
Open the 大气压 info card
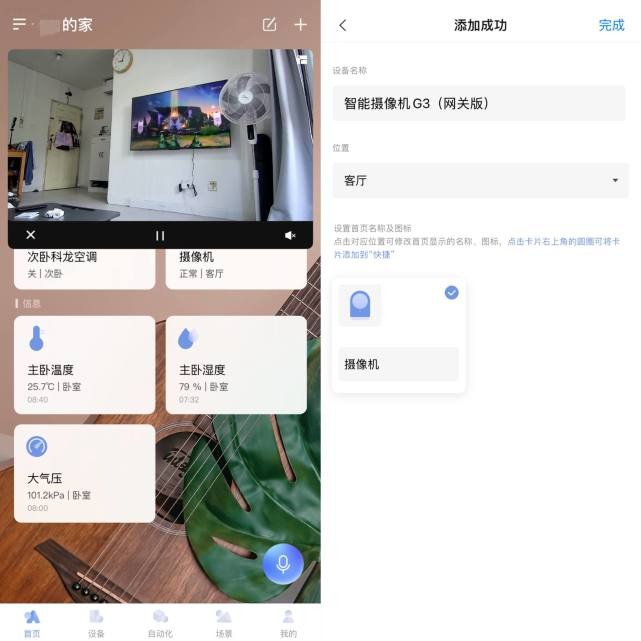click(84, 473)
